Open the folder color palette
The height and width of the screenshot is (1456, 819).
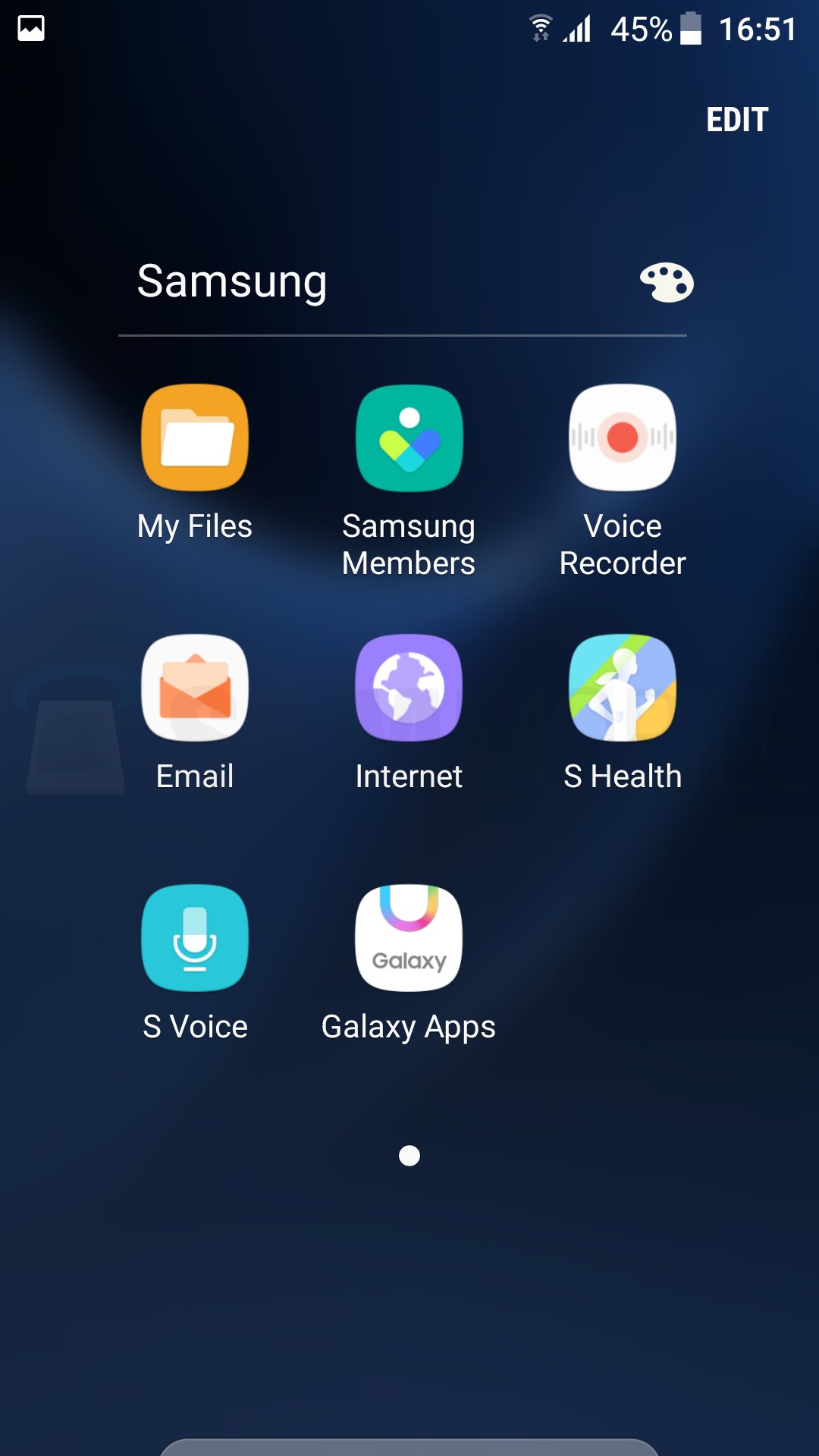pos(667,283)
